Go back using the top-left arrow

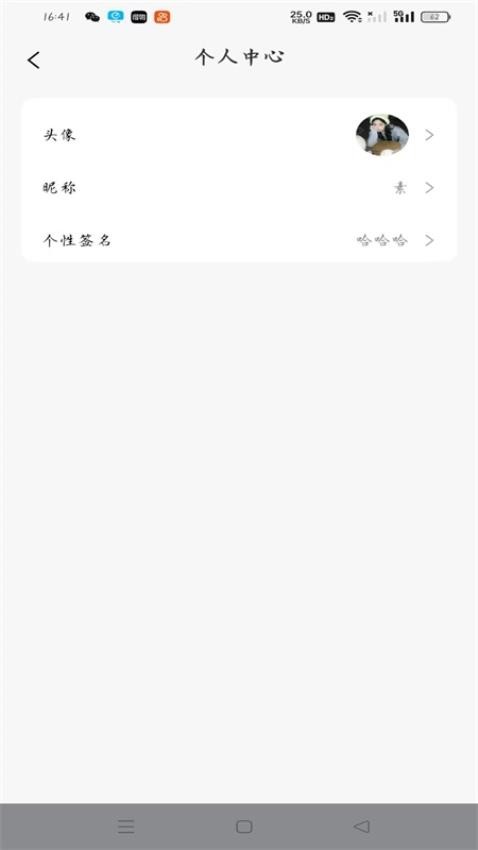pos(34,60)
